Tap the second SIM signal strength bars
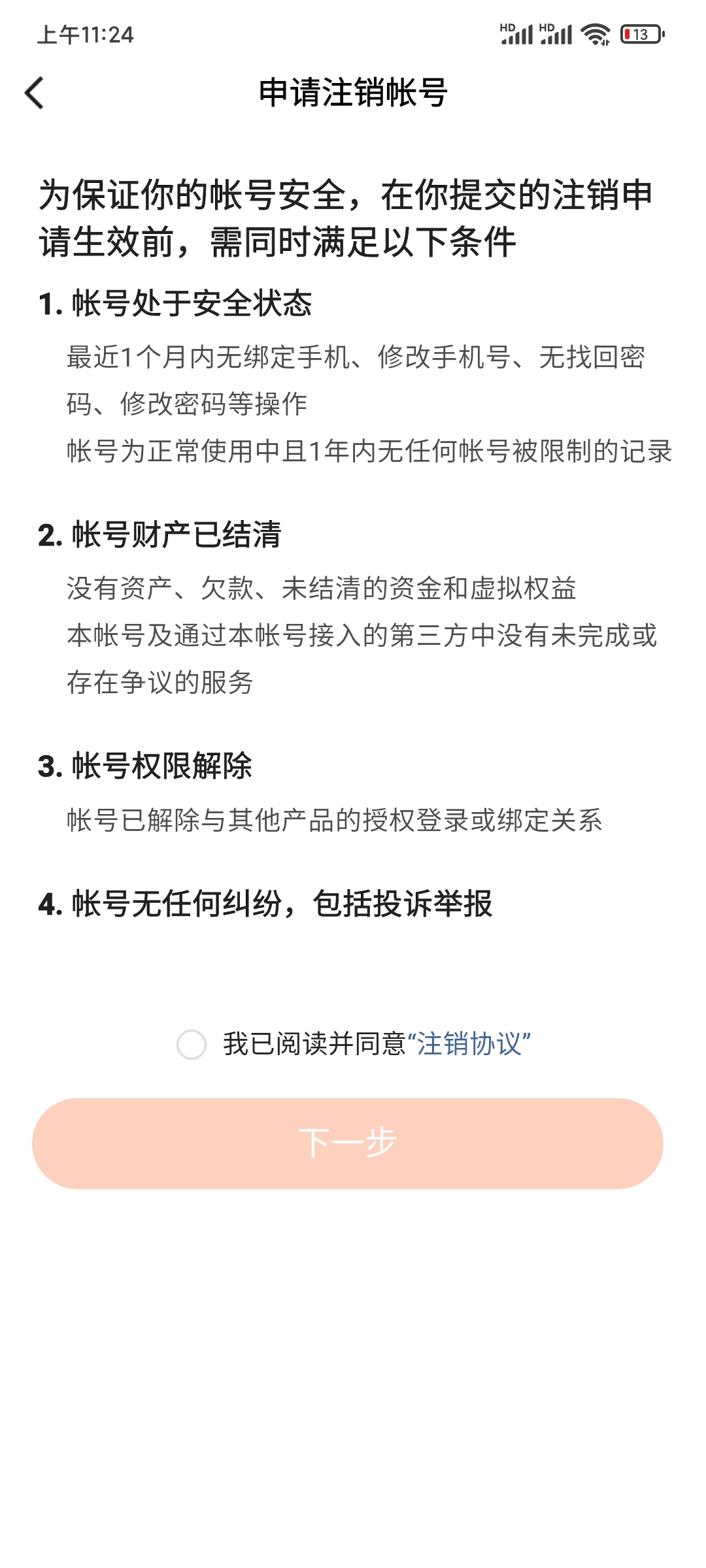706x1568 pixels. click(559, 36)
